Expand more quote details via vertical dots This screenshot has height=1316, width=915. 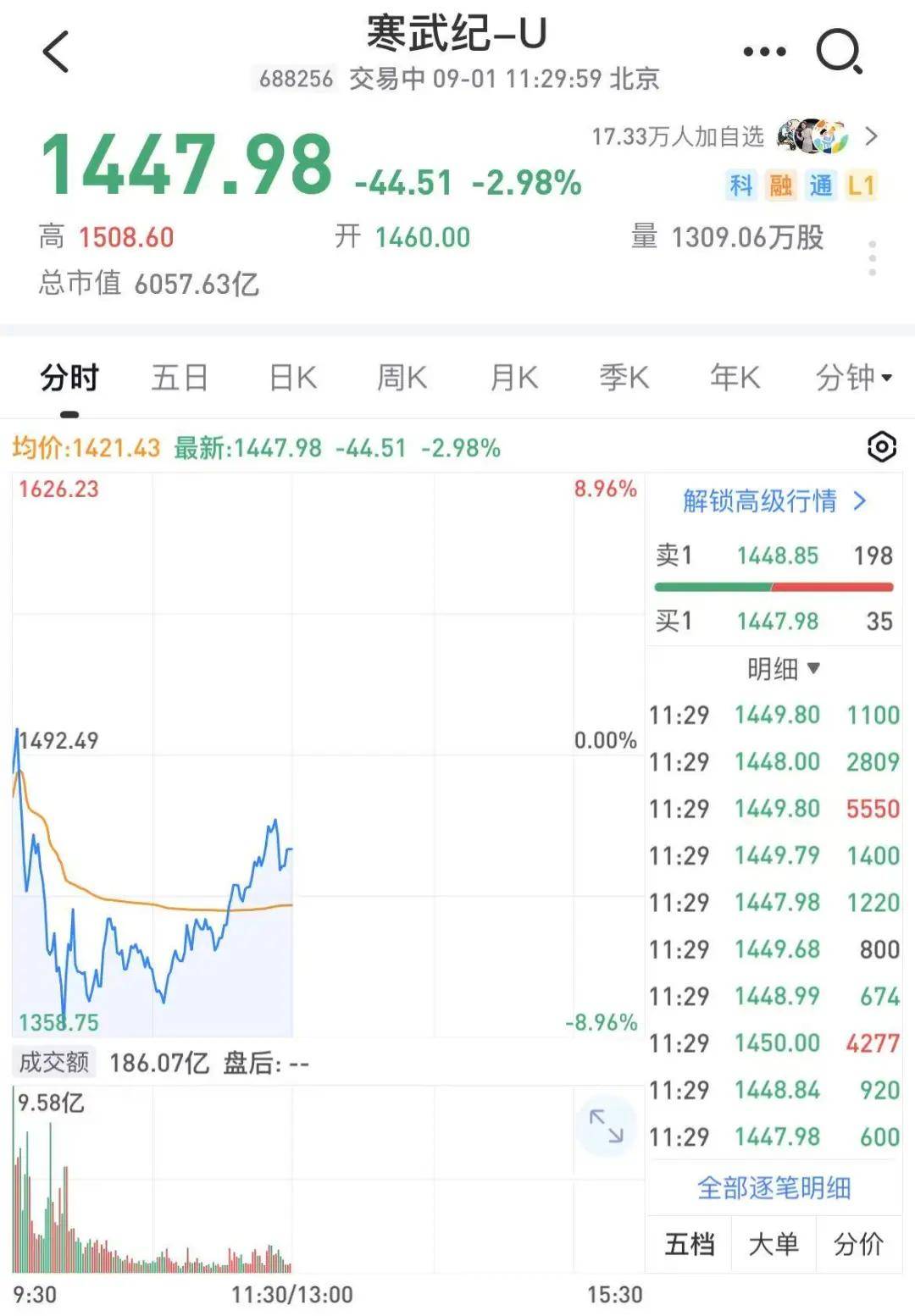pyautogui.click(x=872, y=257)
